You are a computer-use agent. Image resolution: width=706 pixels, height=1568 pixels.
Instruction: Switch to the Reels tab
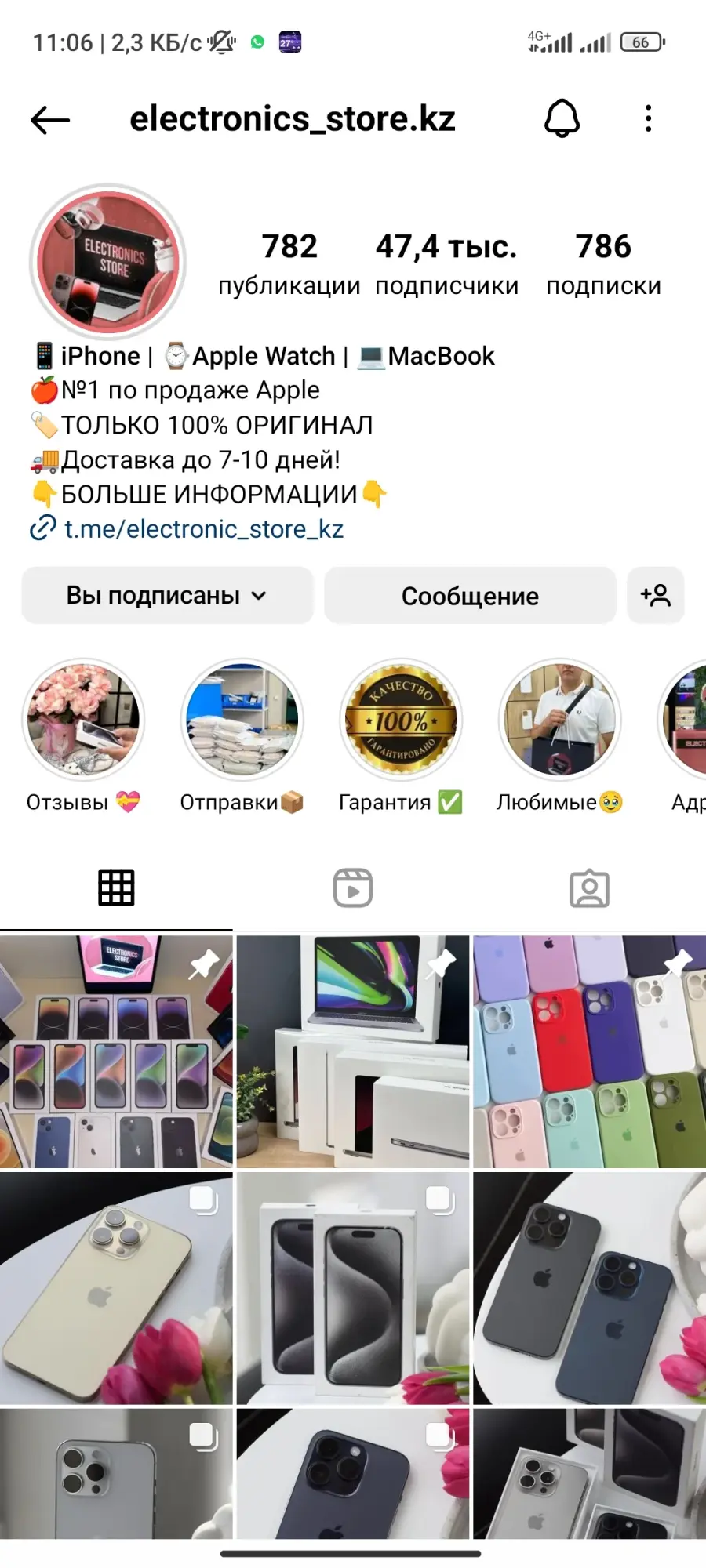coord(353,888)
